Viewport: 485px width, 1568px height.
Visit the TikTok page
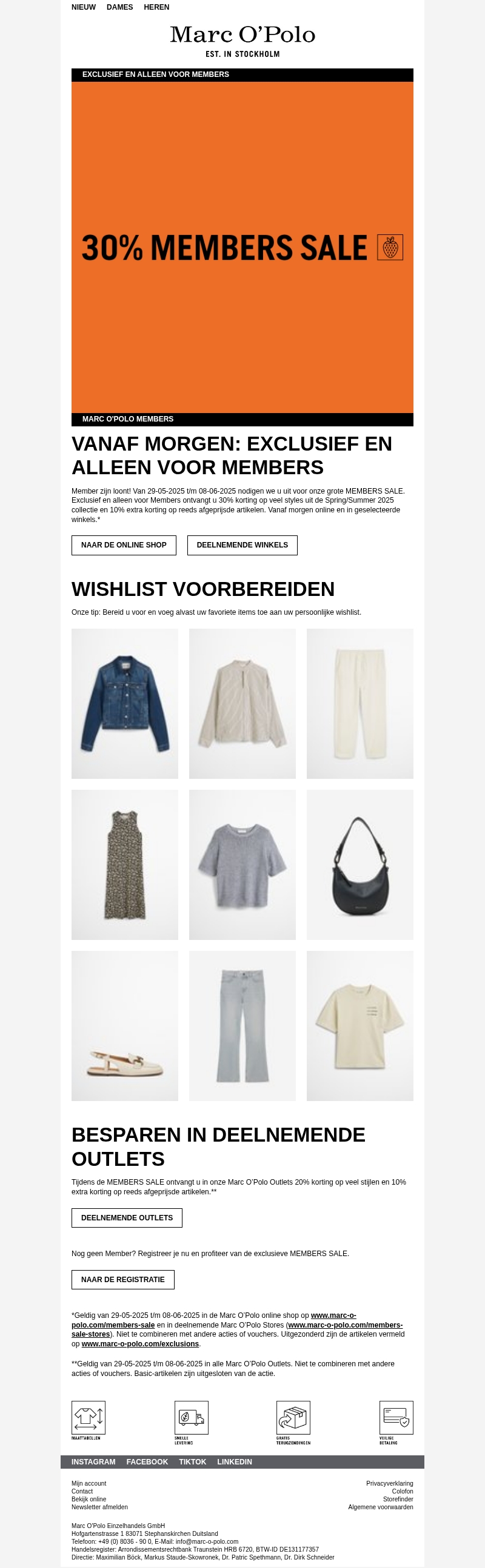[193, 1461]
